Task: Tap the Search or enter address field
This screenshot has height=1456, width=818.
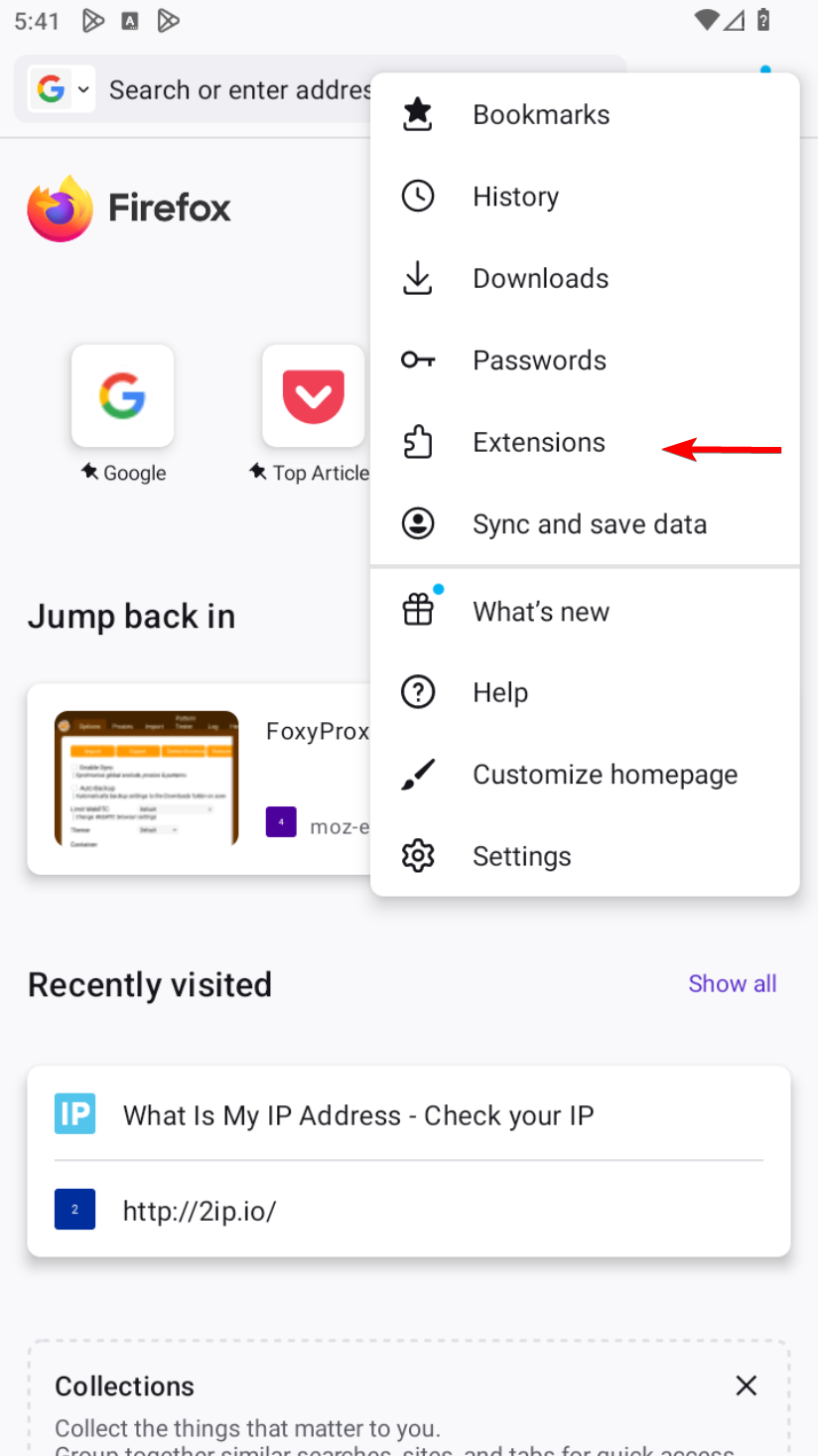Action: (238, 90)
